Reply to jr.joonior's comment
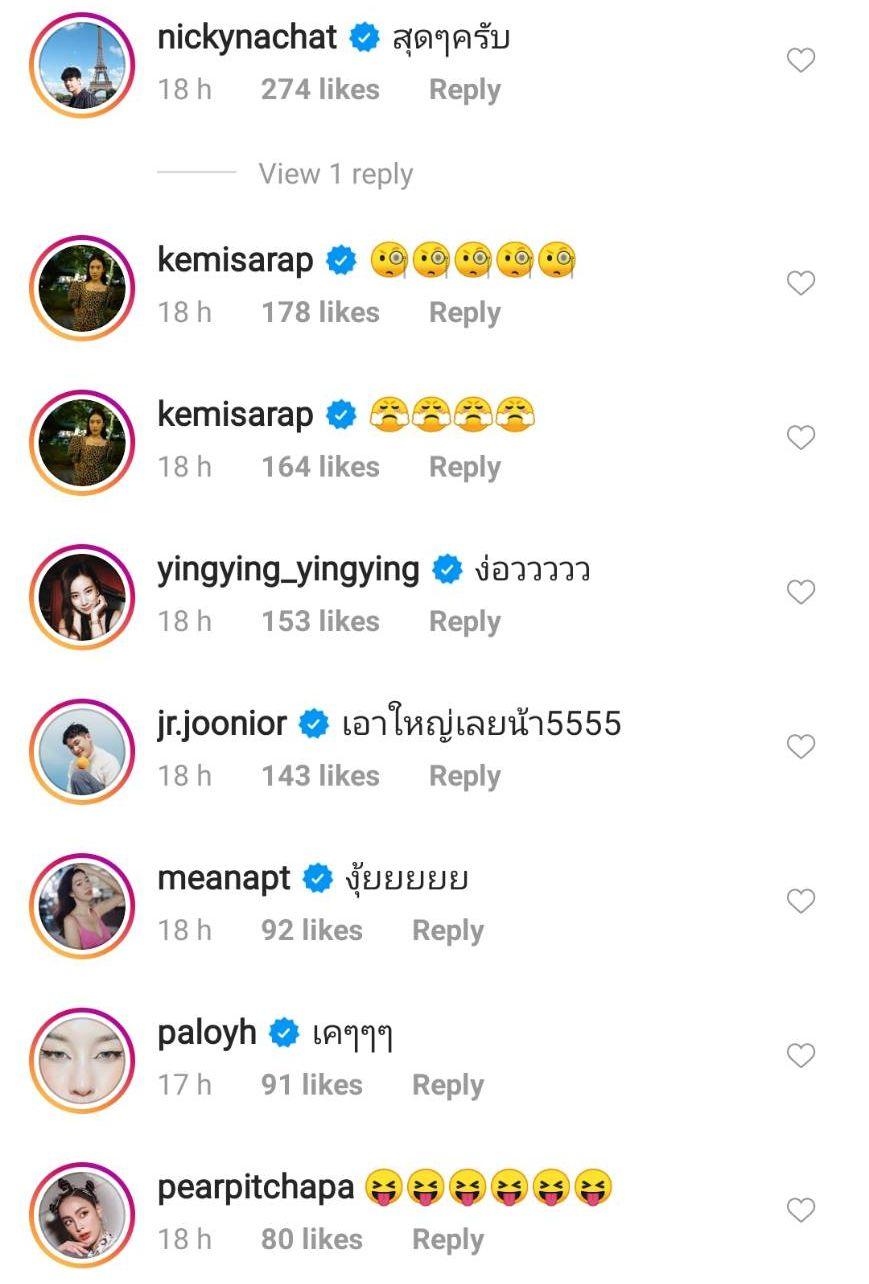Screen dimensions: 869x1284 464,776
